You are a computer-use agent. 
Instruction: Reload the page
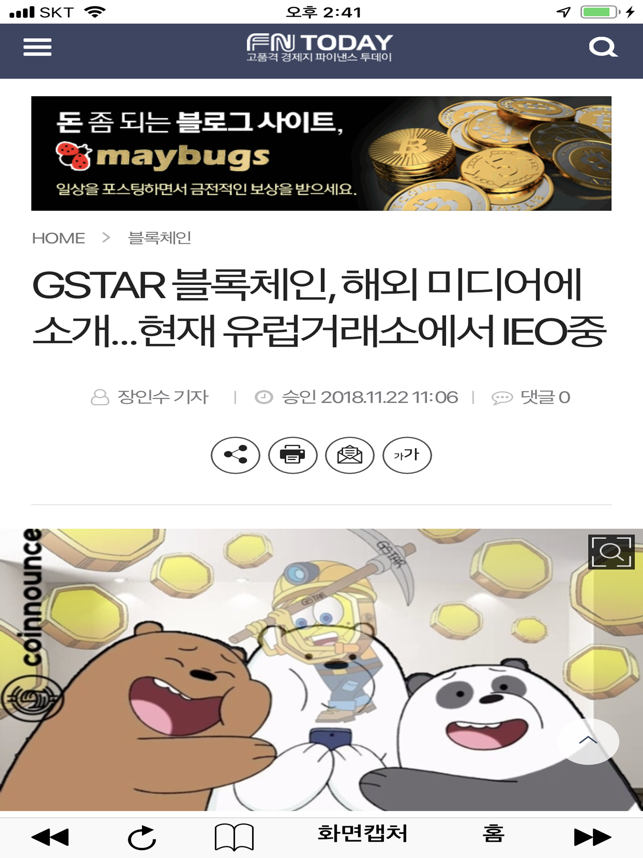click(141, 837)
